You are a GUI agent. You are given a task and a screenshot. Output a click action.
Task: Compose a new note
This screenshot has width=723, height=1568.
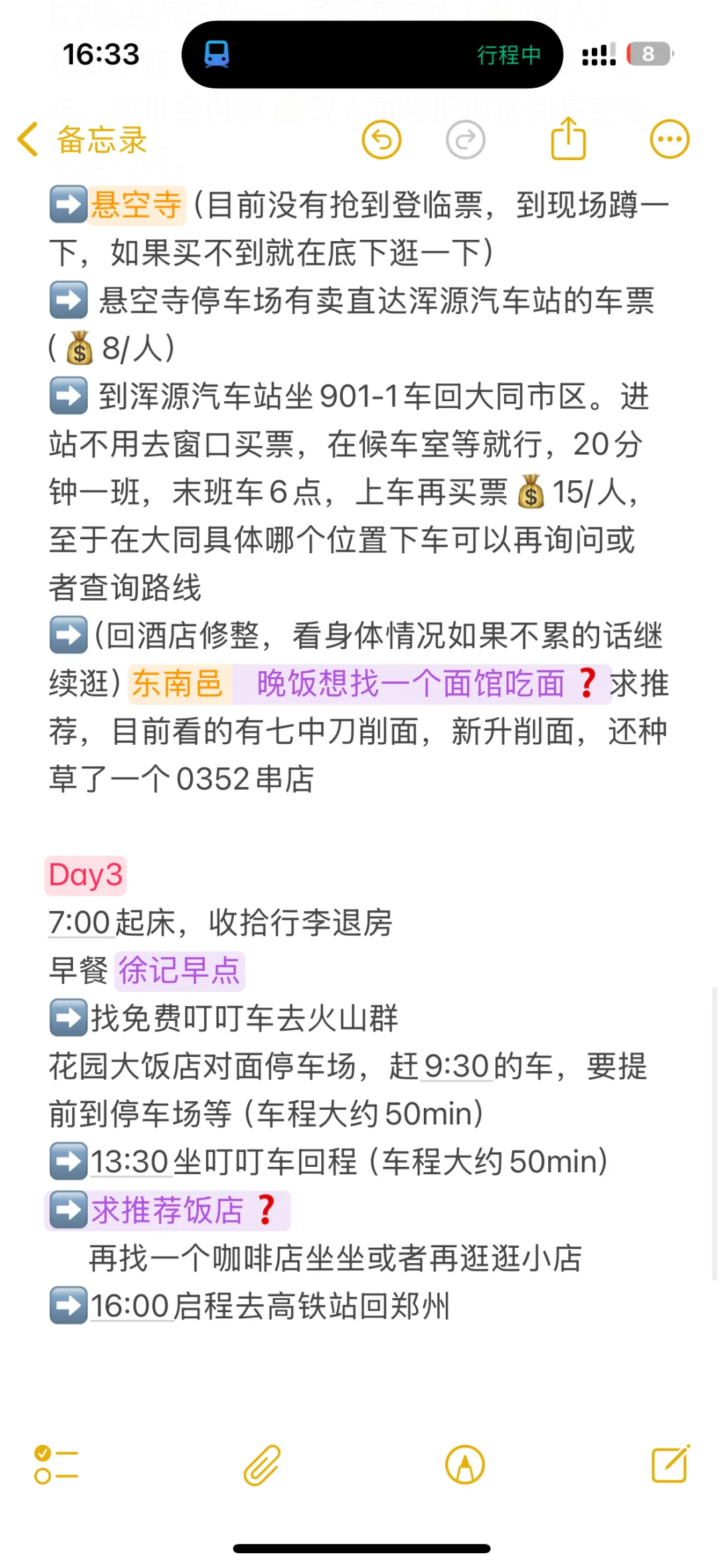(x=671, y=1464)
